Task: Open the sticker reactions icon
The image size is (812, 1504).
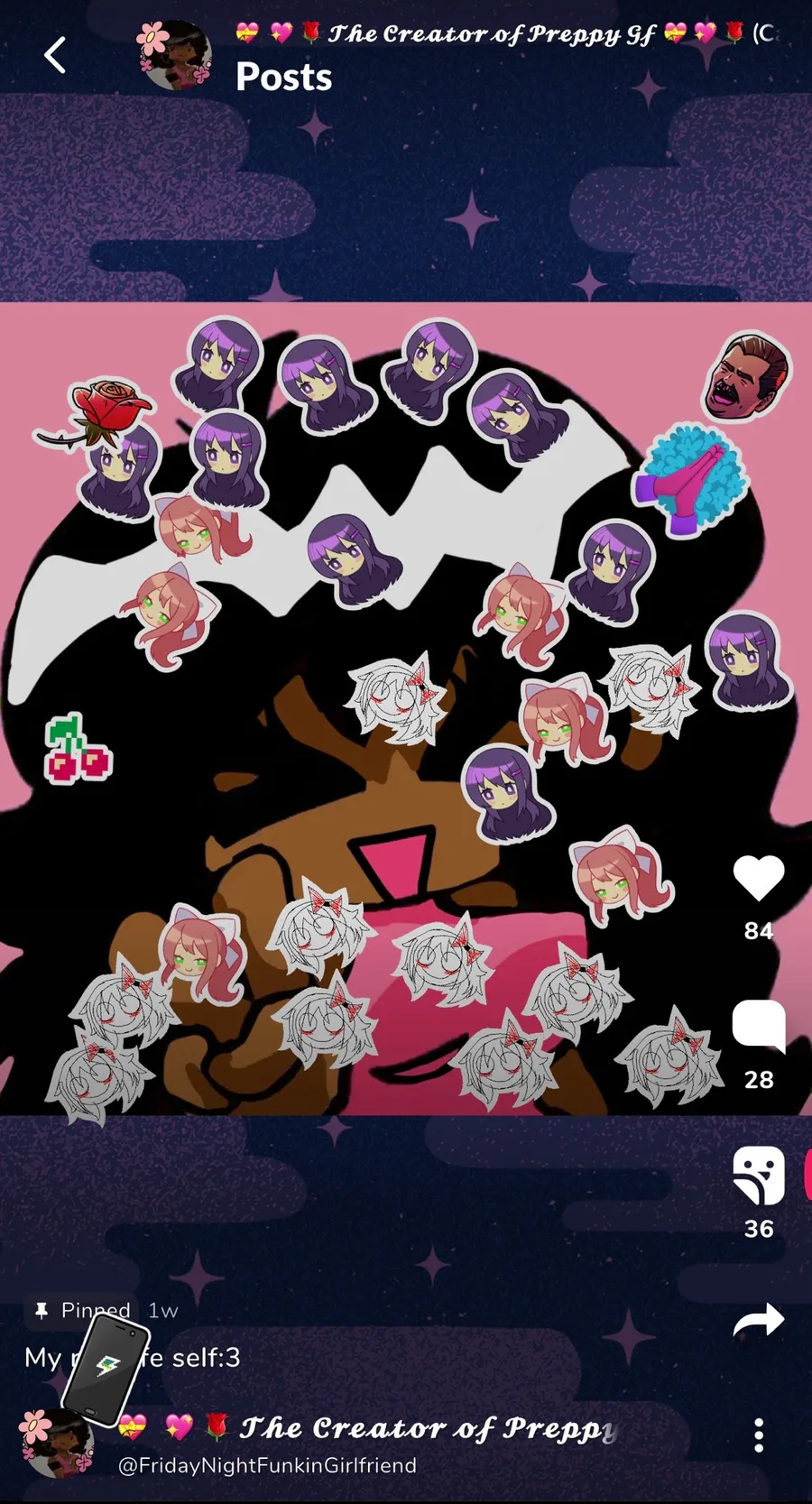Action: click(759, 1176)
